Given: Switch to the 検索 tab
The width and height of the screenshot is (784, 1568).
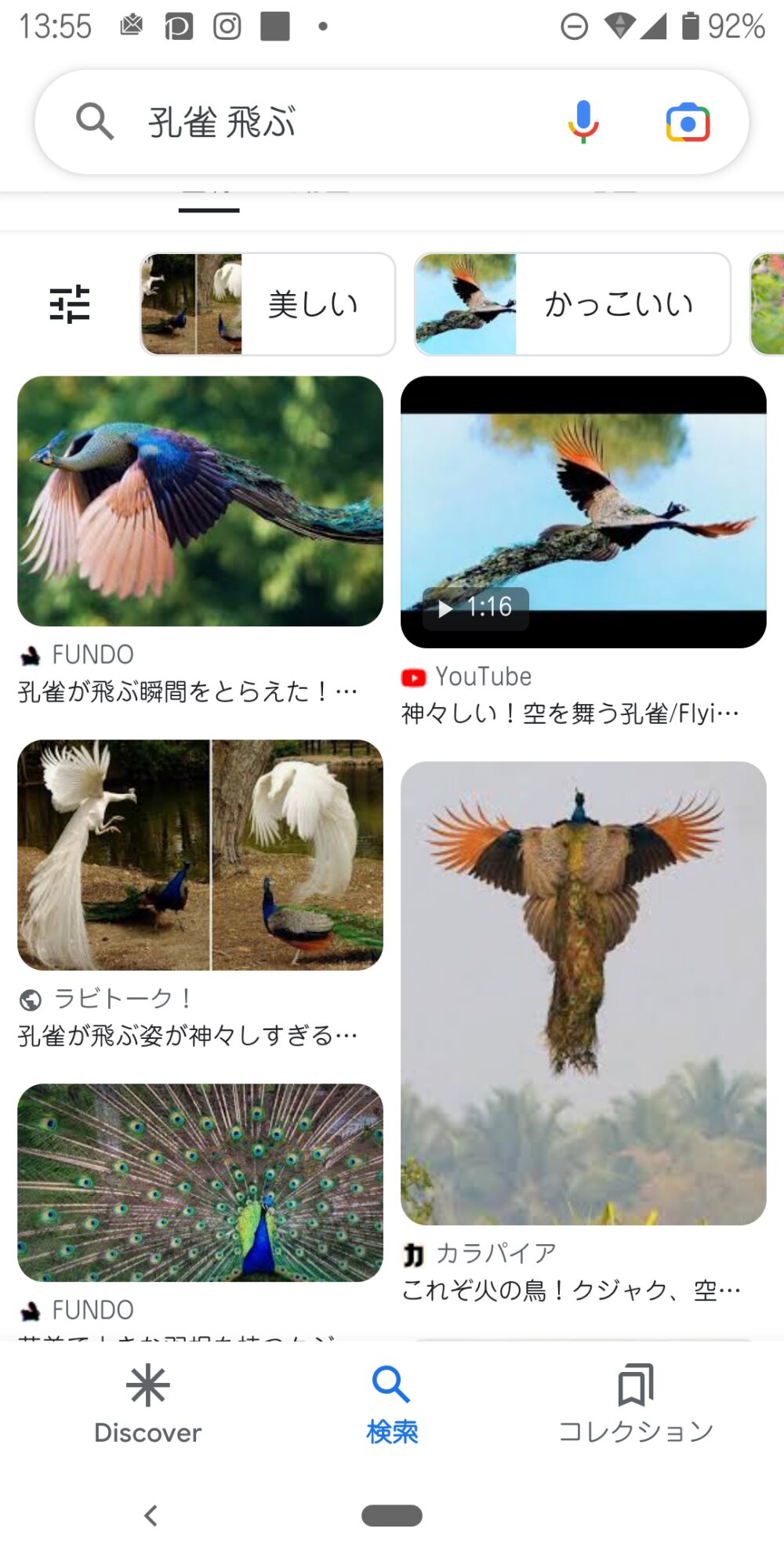Looking at the screenshot, I should 392,1403.
